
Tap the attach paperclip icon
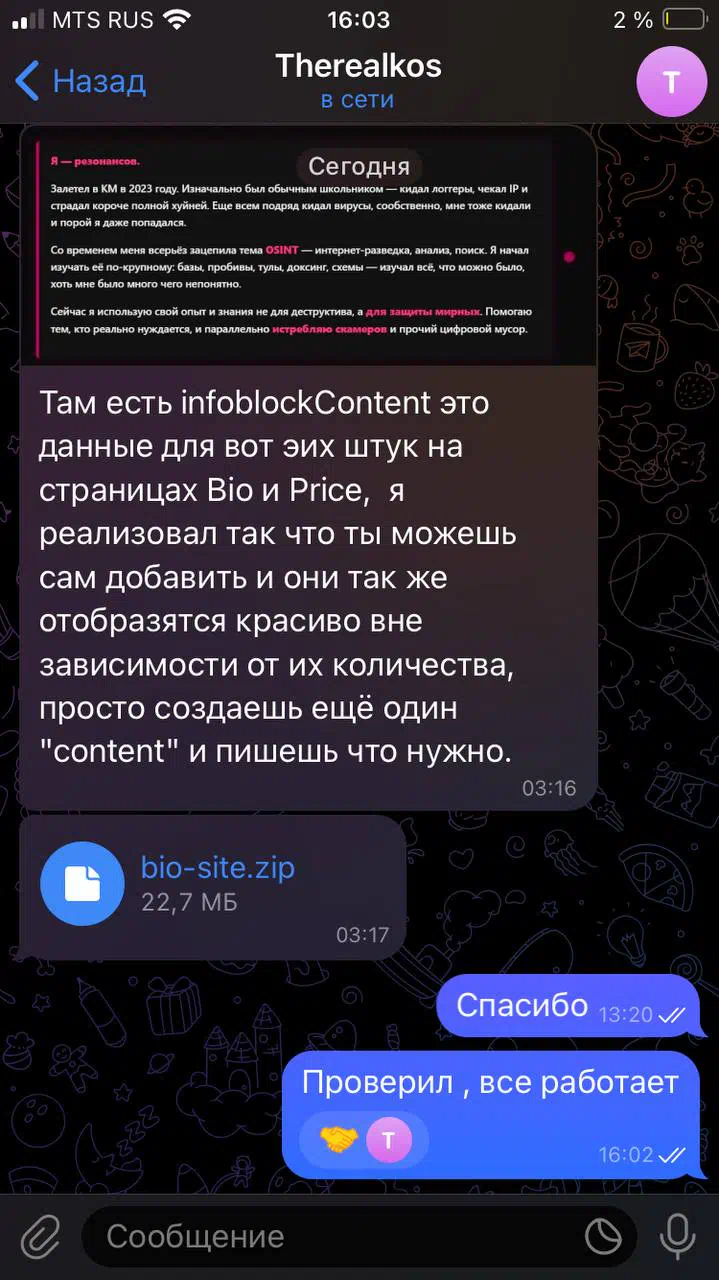click(41, 1237)
